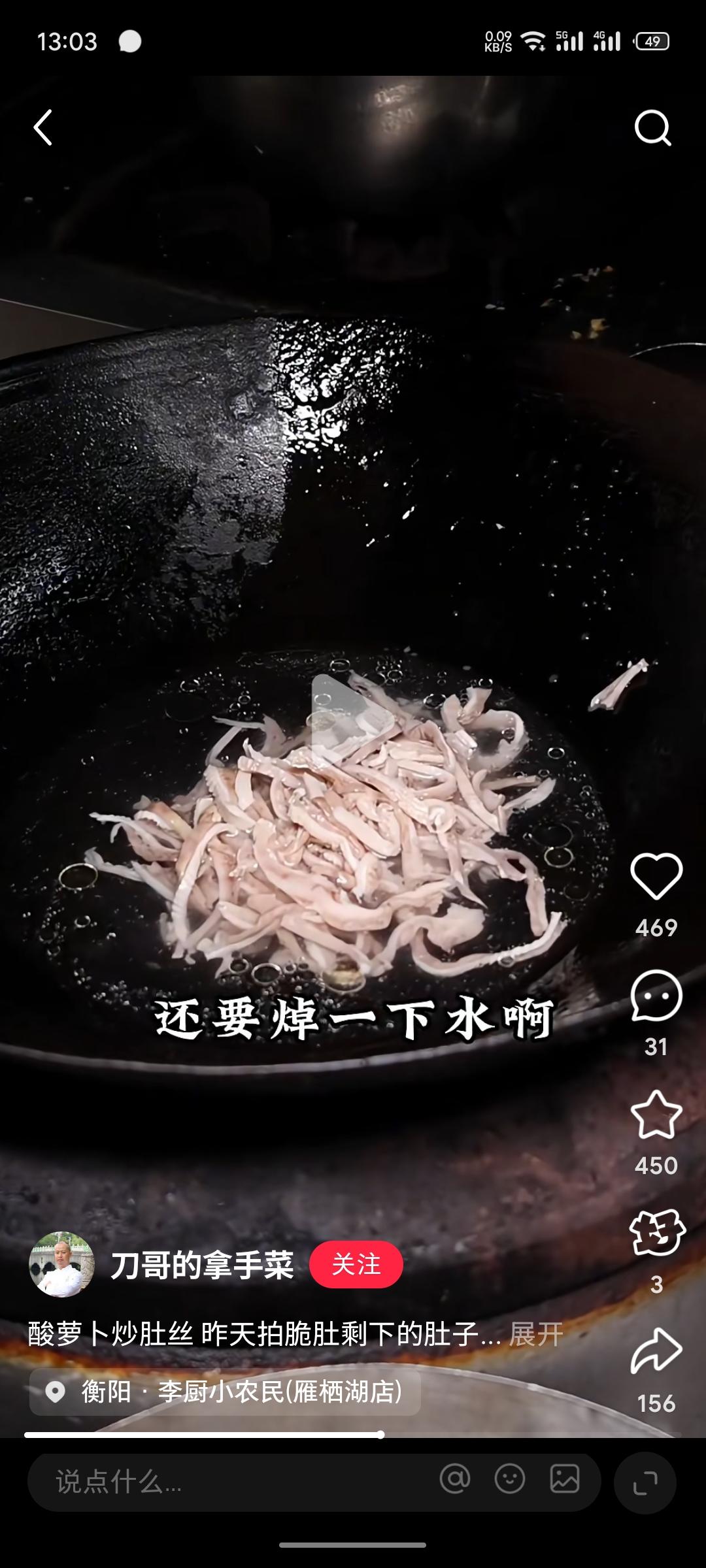
Task: Tap the 好 recommend icon
Action: [x=656, y=1233]
